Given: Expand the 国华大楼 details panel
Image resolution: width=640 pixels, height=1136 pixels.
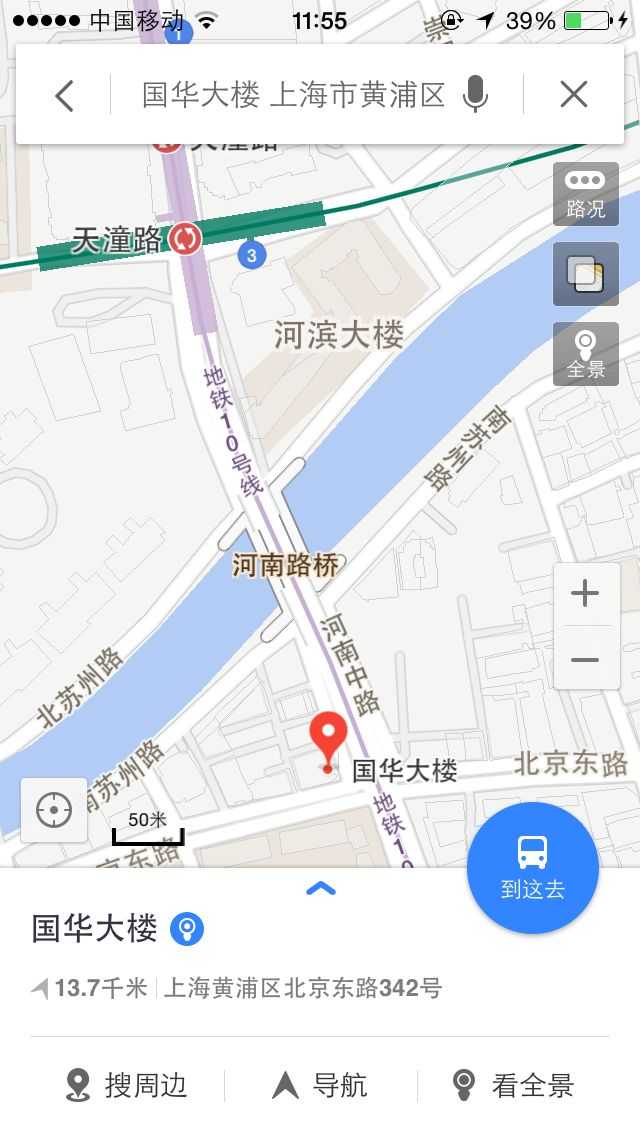Looking at the screenshot, I should [320, 888].
